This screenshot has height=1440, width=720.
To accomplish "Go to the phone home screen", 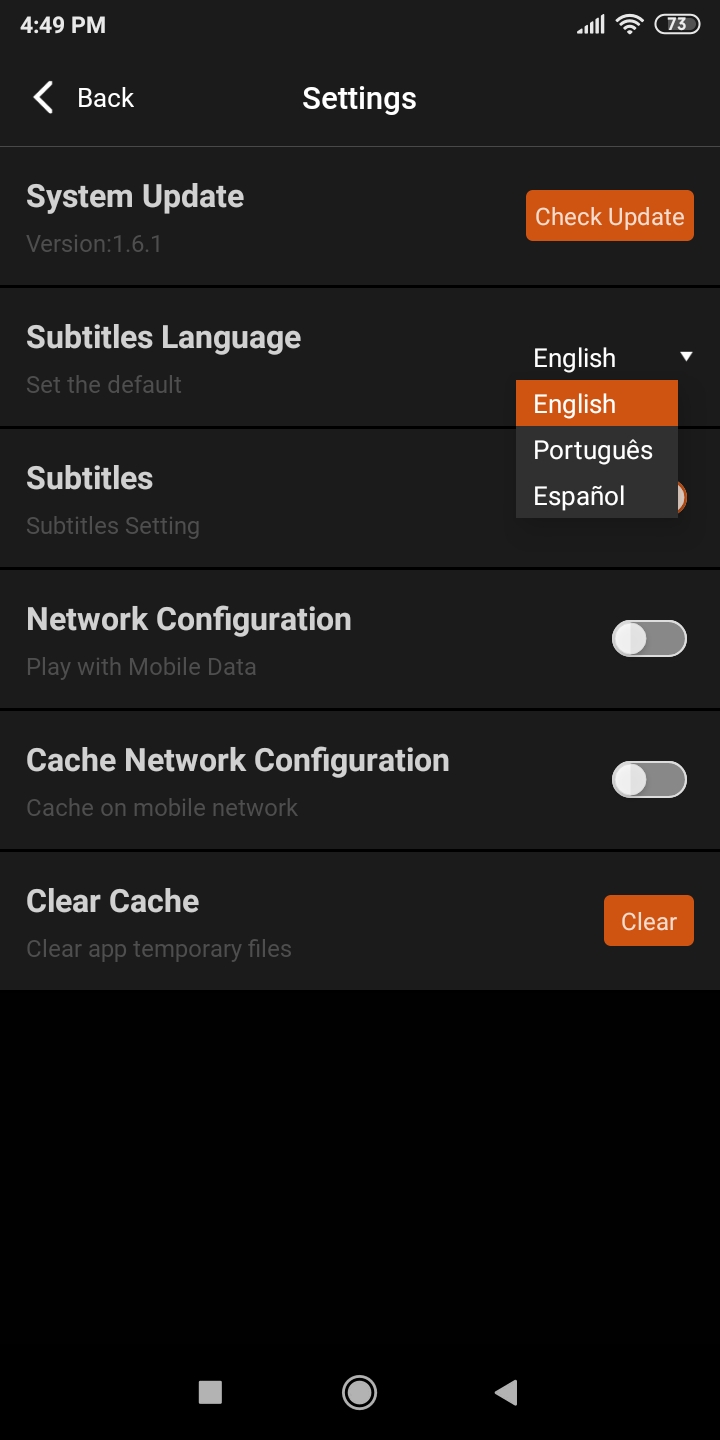I will tap(359, 1392).
